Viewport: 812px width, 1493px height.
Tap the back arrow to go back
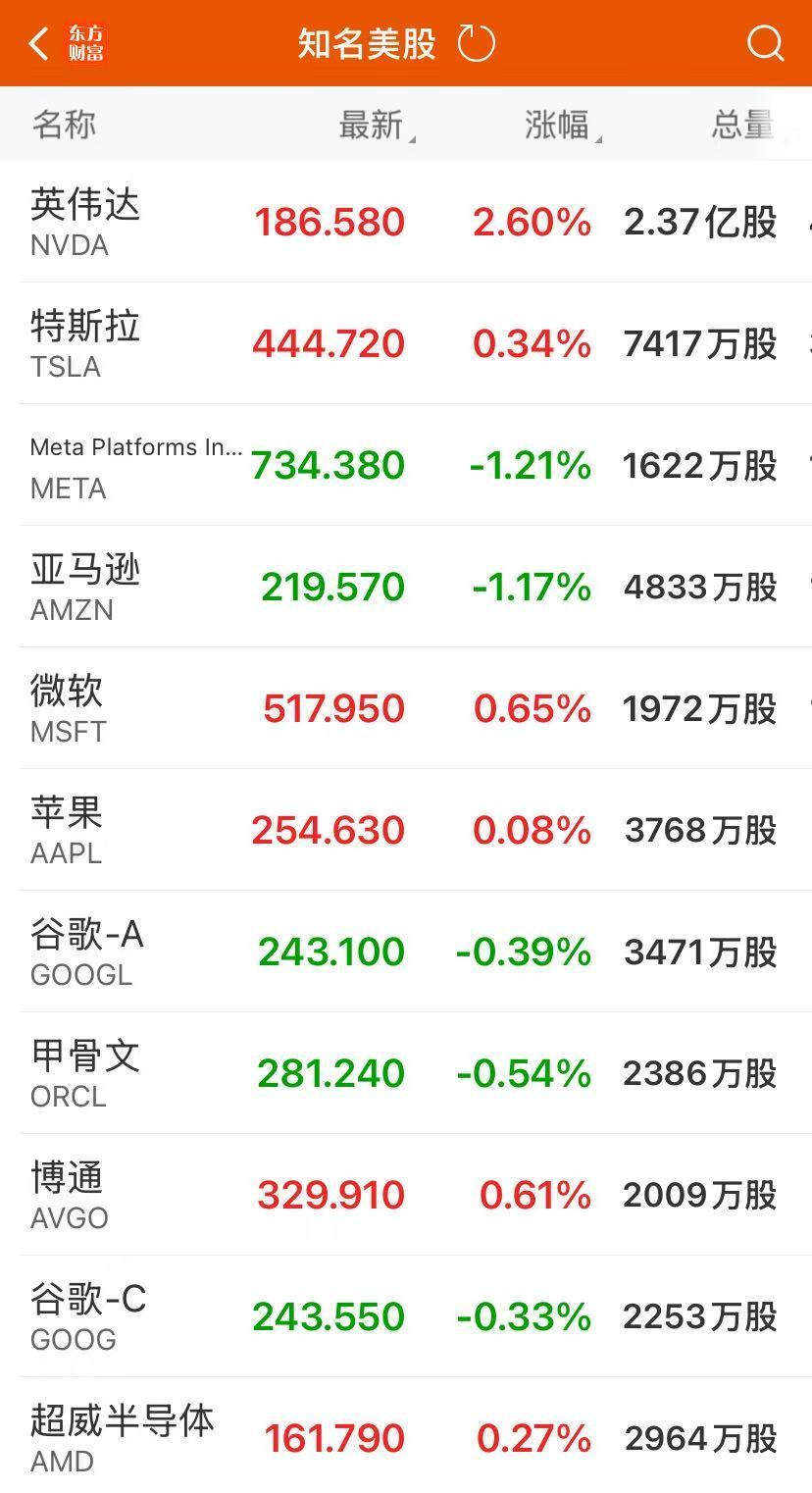(37, 42)
